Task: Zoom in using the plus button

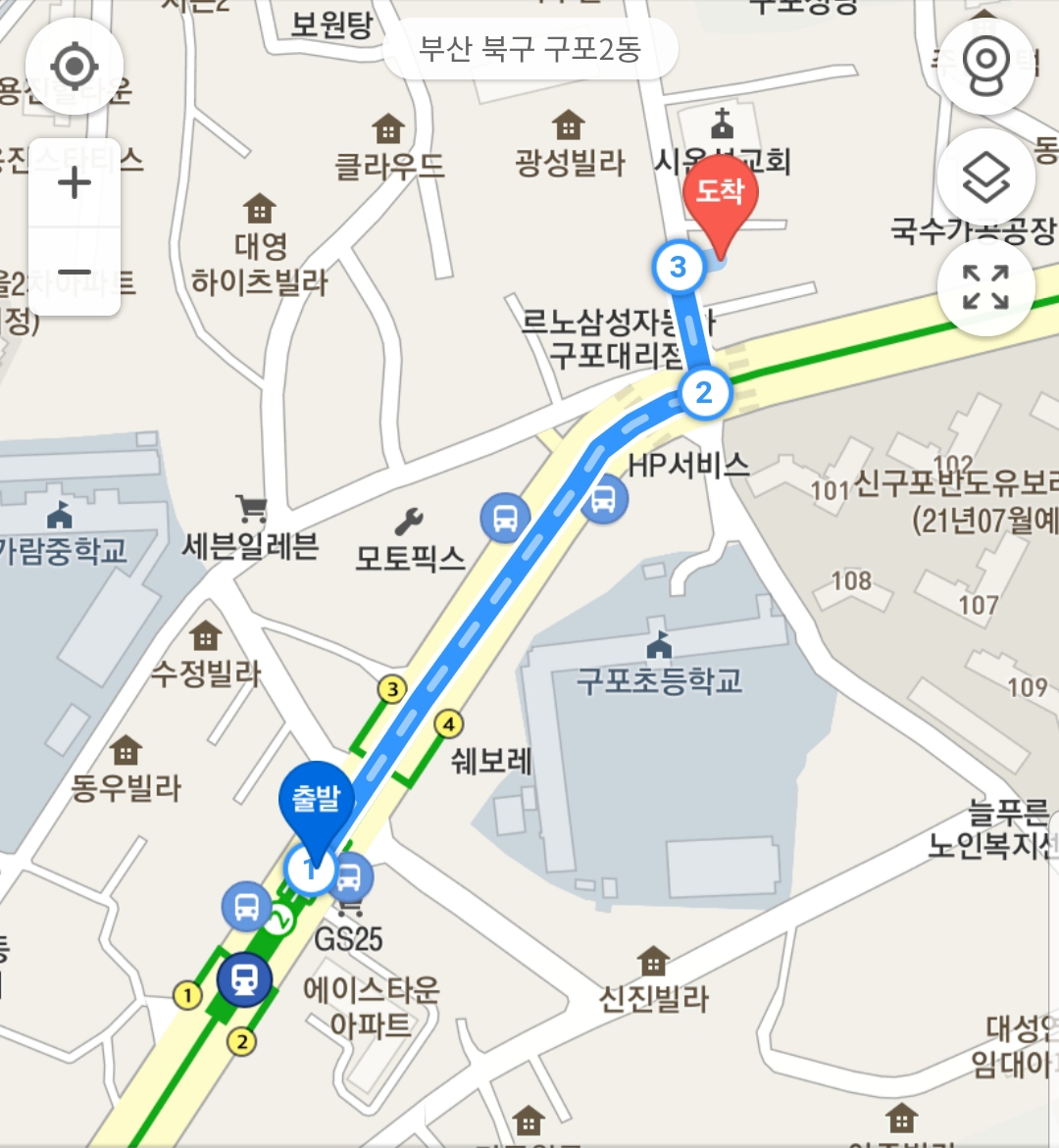Action: [x=73, y=182]
